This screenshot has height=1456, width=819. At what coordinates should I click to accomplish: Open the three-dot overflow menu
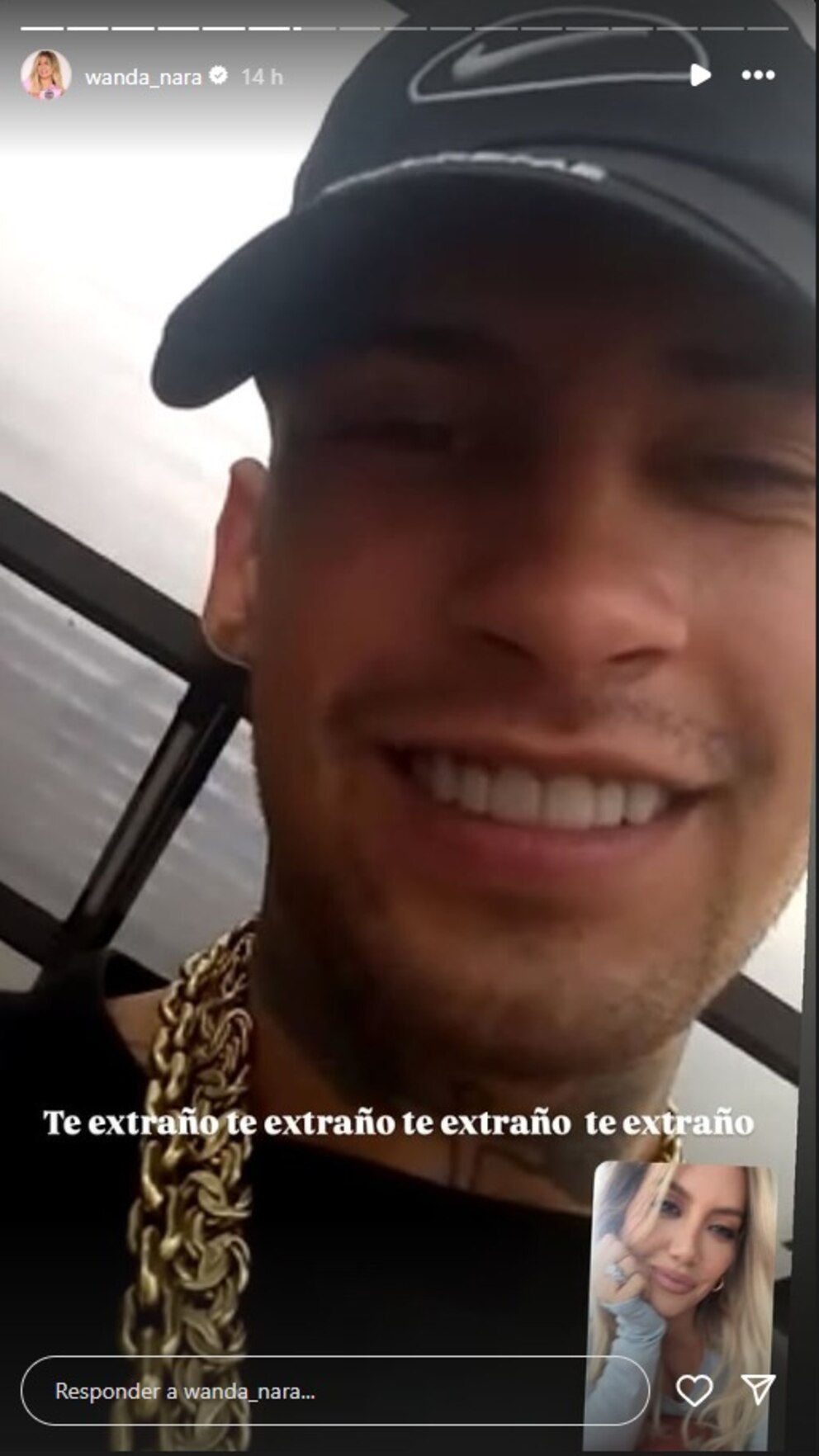(757, 75)
